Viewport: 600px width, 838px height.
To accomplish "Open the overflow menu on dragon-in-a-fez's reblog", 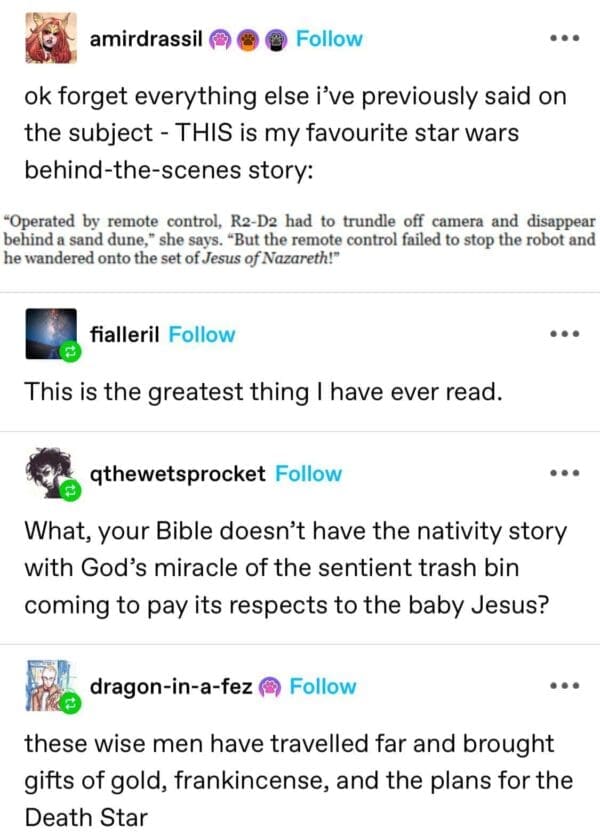I will point(563,687).
